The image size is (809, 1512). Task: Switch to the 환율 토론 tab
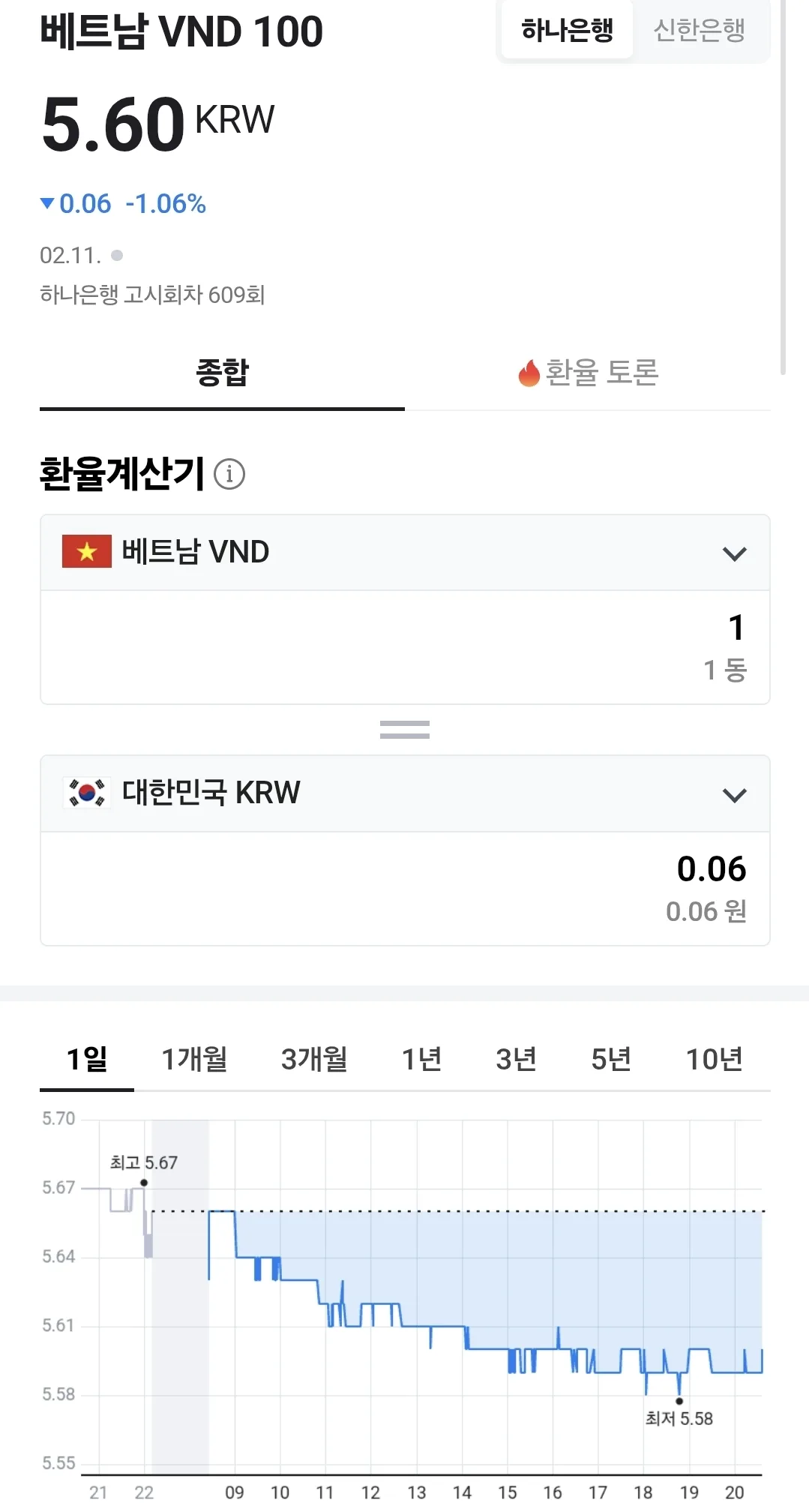coord(588,373)
